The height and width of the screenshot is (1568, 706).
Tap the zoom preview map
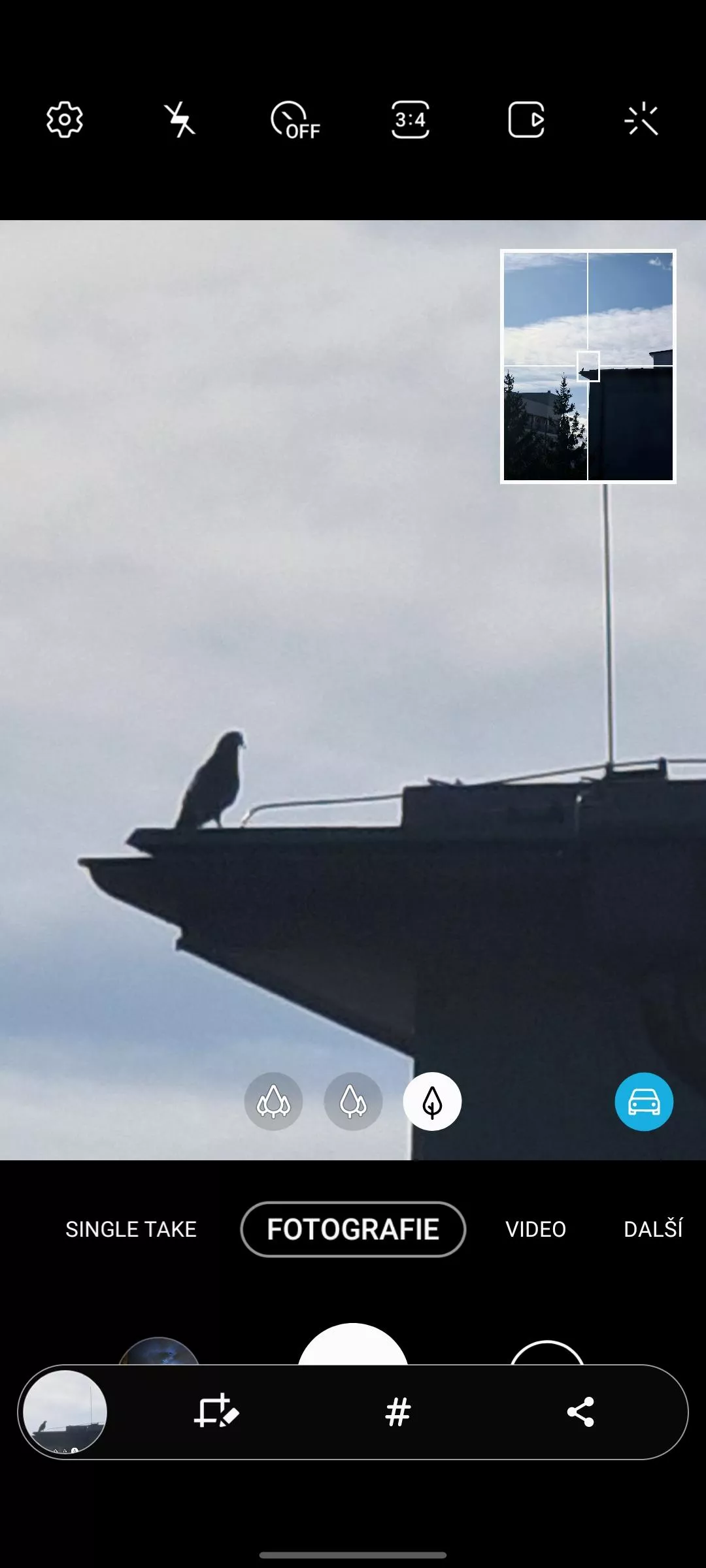[588, 366]
